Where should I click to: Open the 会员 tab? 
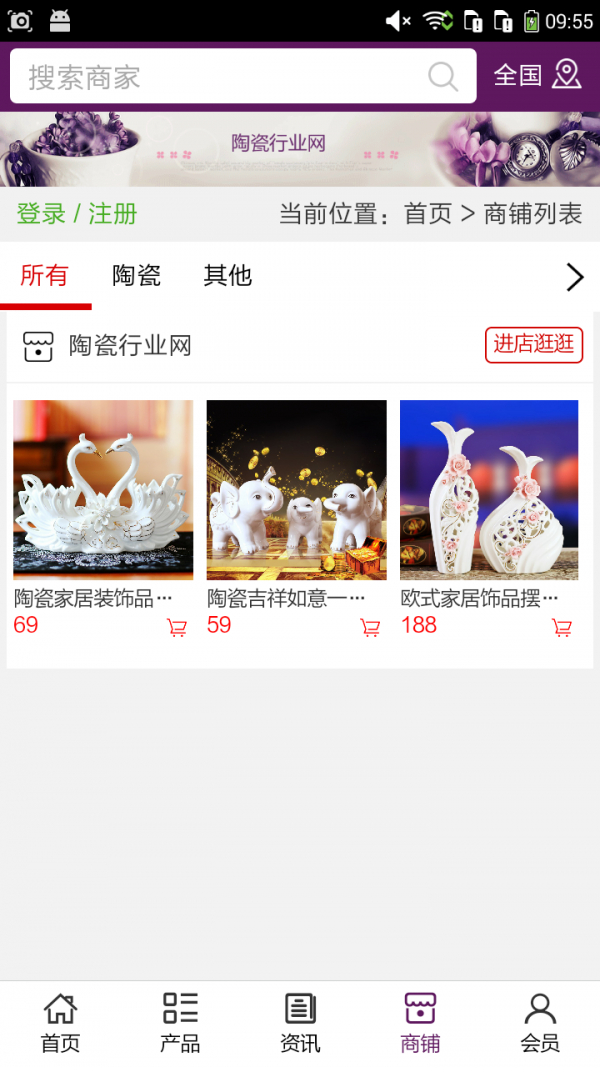click(540, 1023)
